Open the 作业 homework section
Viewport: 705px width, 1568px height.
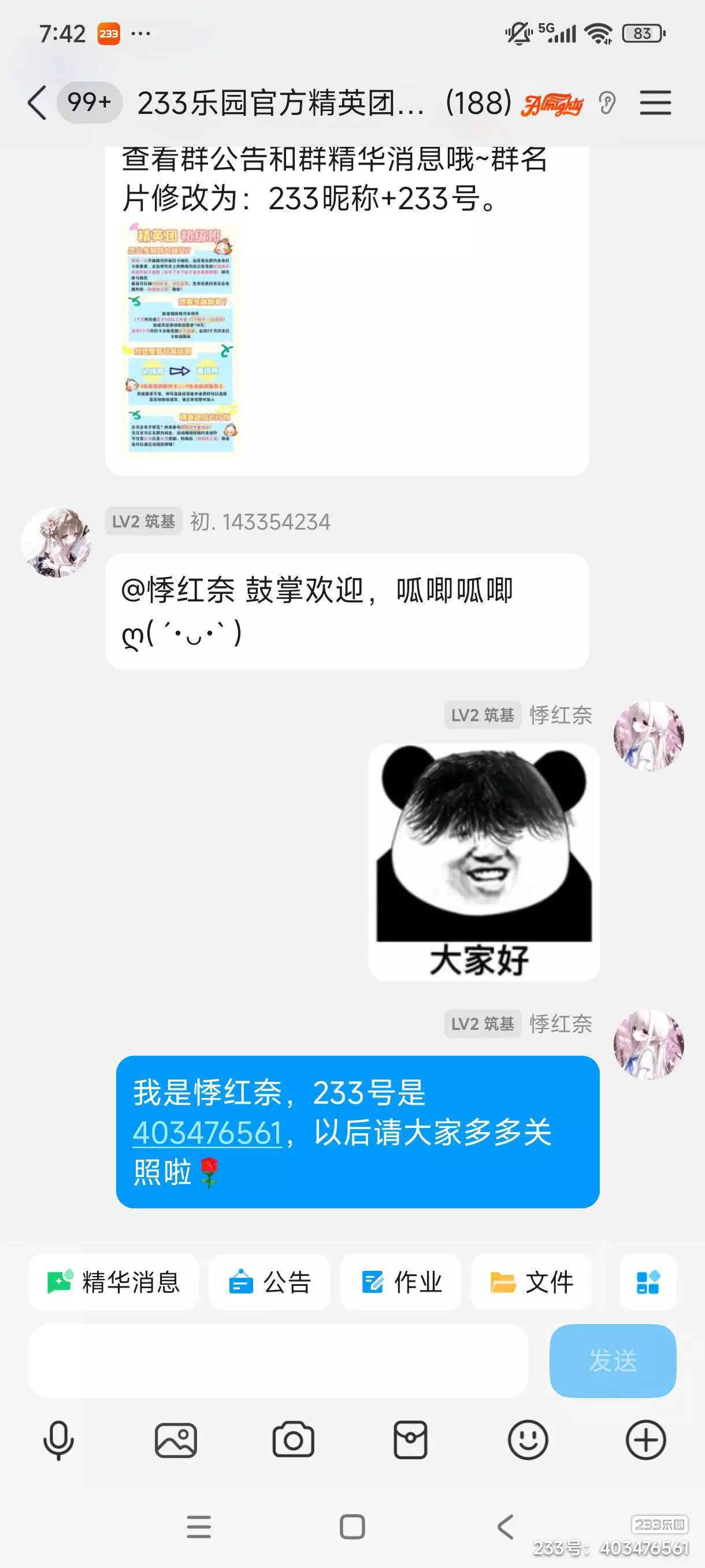pyautogui.click(x=401, y=1282)
